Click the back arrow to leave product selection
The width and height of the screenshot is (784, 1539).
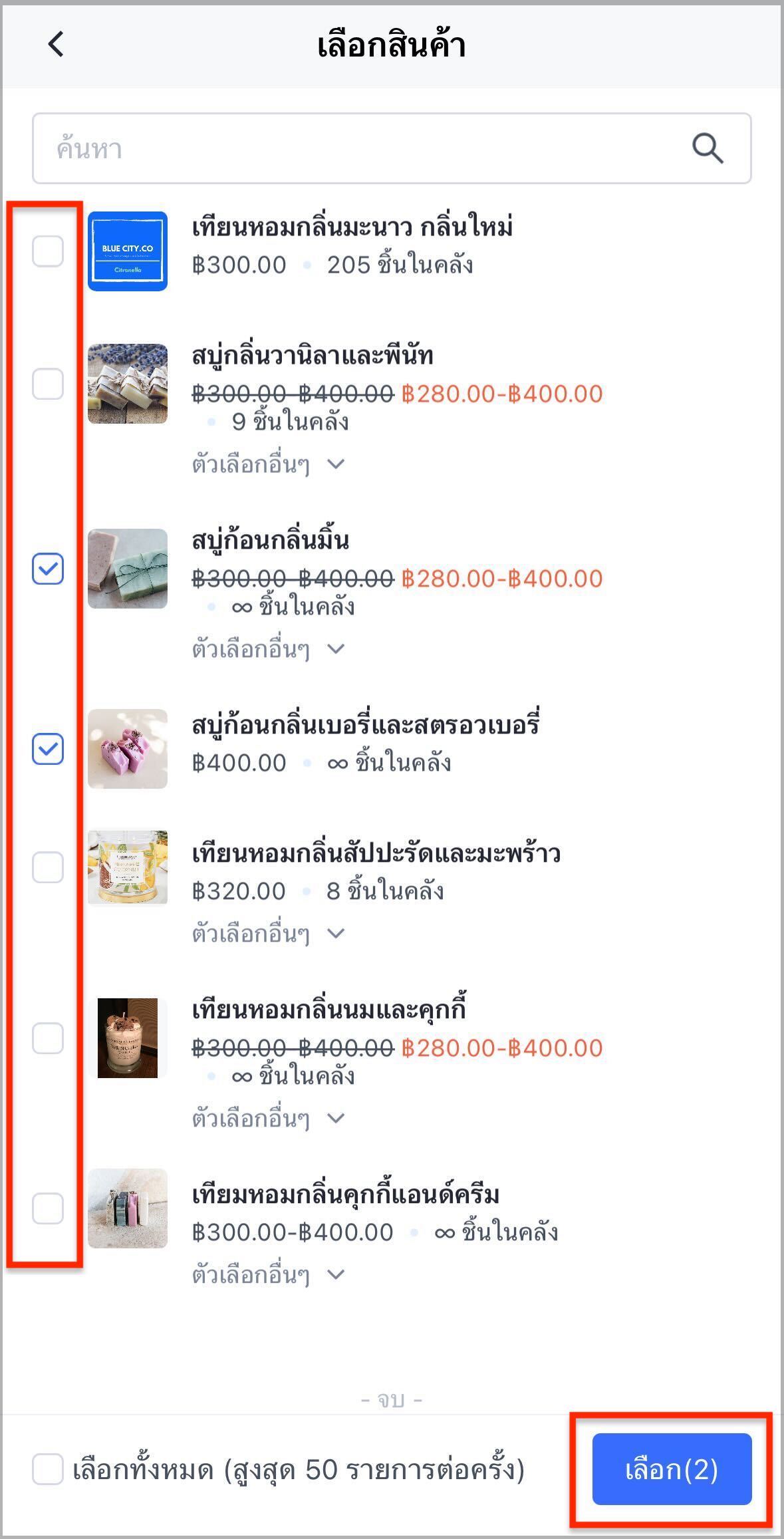[x=55, y=45]
